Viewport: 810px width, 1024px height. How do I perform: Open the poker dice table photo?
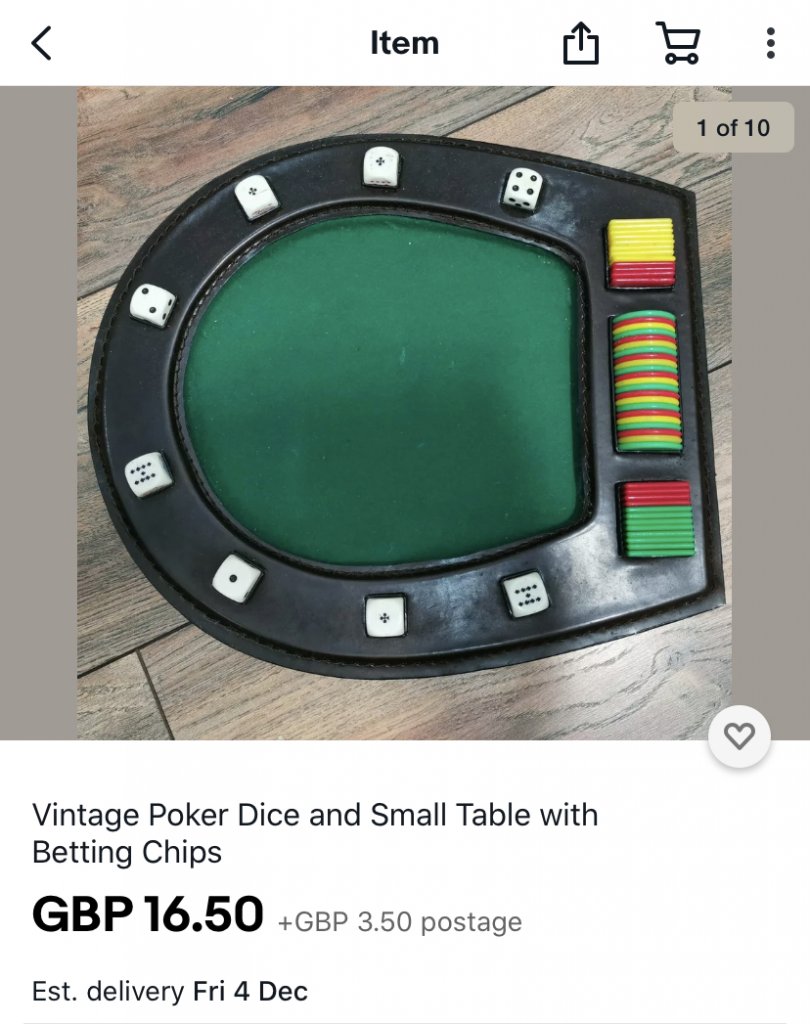(x=404, y=412)
